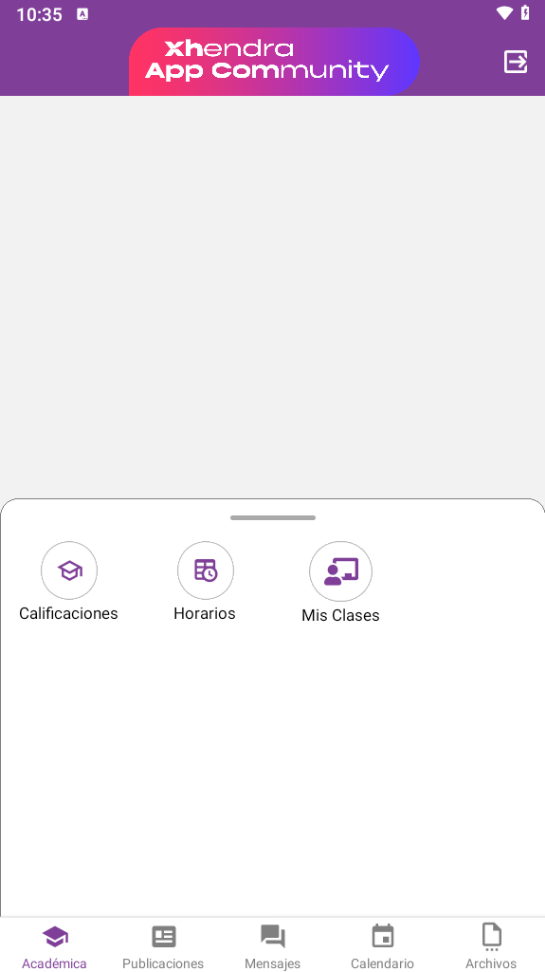
Task: Tap the logout icon in the header
Action: (x=515, y=62)
